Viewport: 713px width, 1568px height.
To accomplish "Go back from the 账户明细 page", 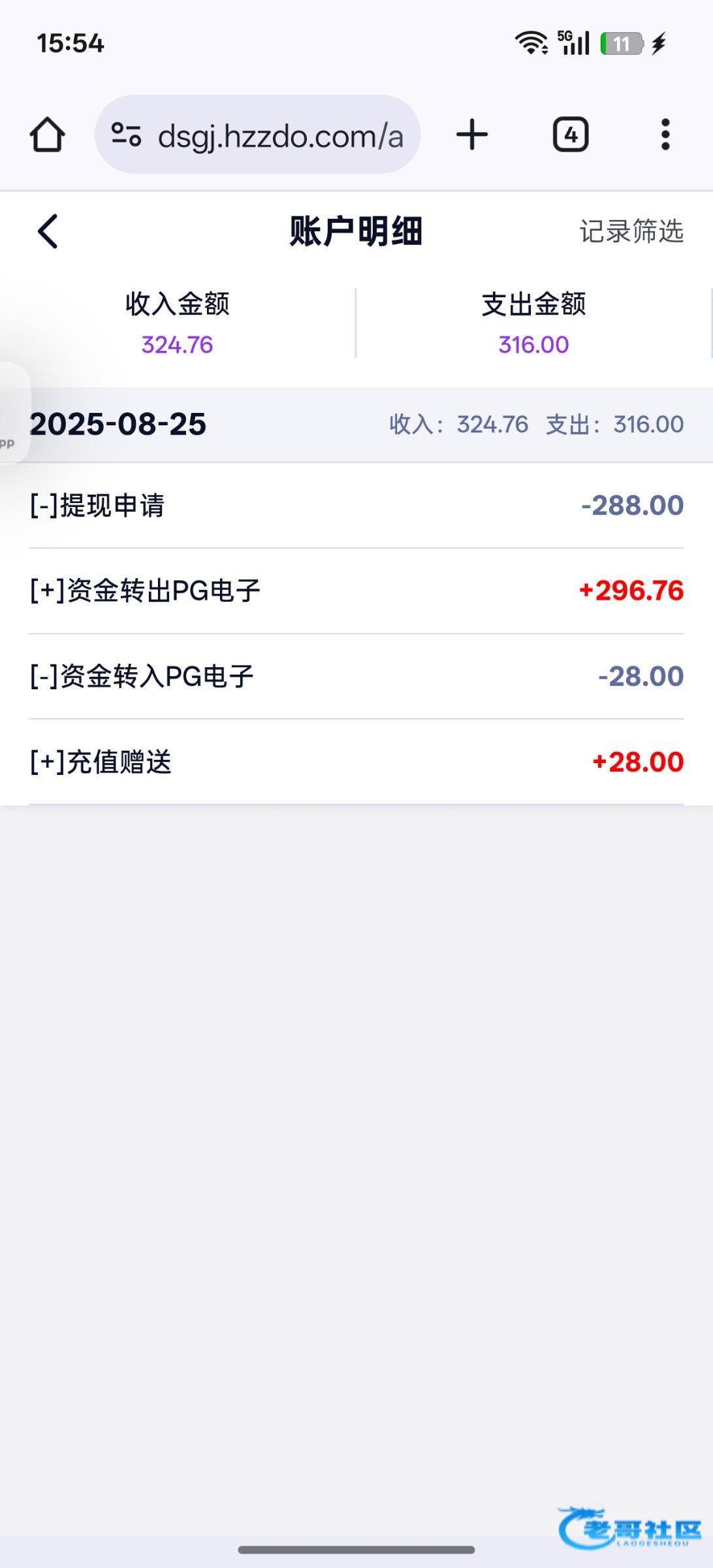I will (48, 231).
